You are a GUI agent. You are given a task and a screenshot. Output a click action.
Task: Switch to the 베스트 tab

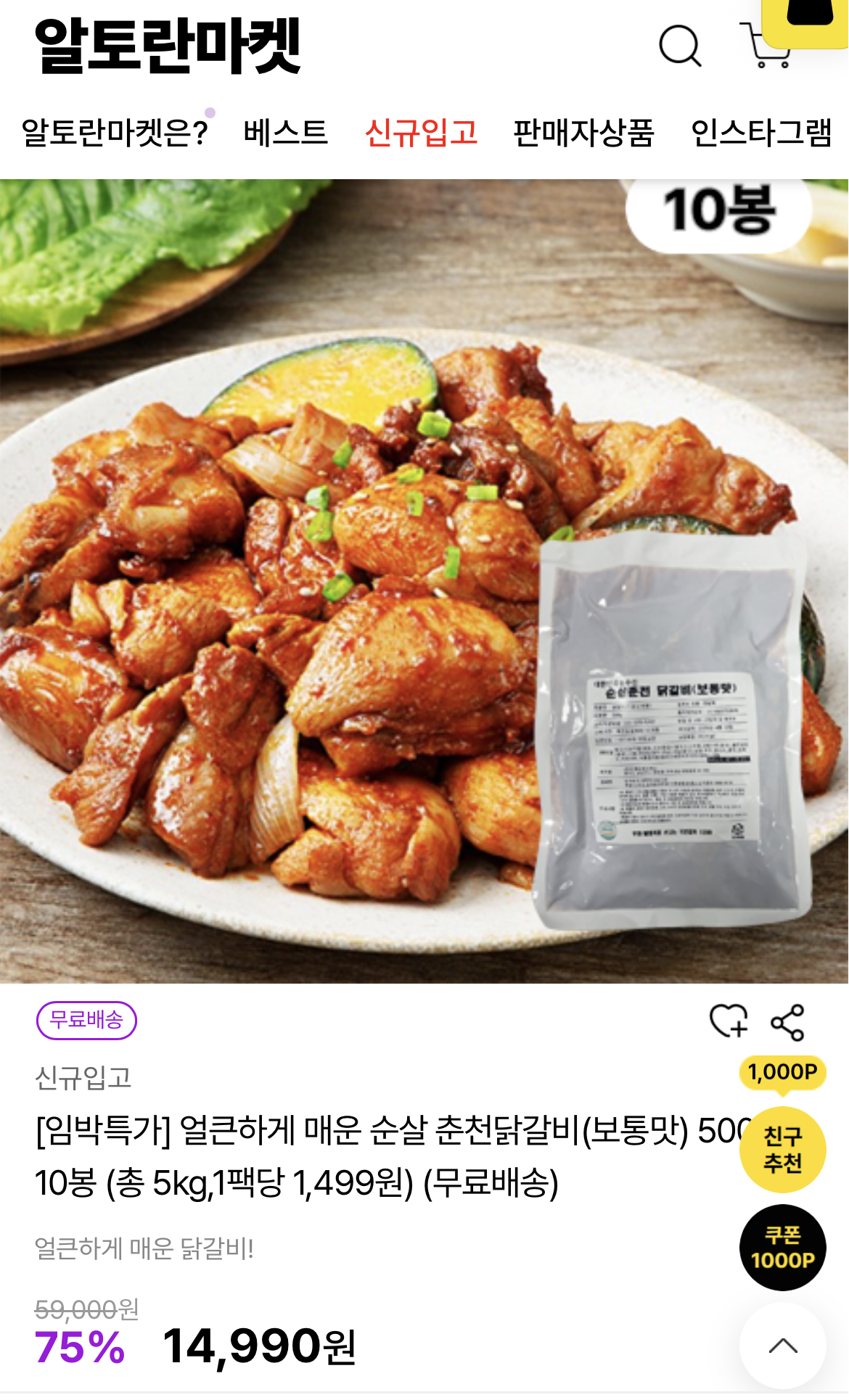(286, 133)
